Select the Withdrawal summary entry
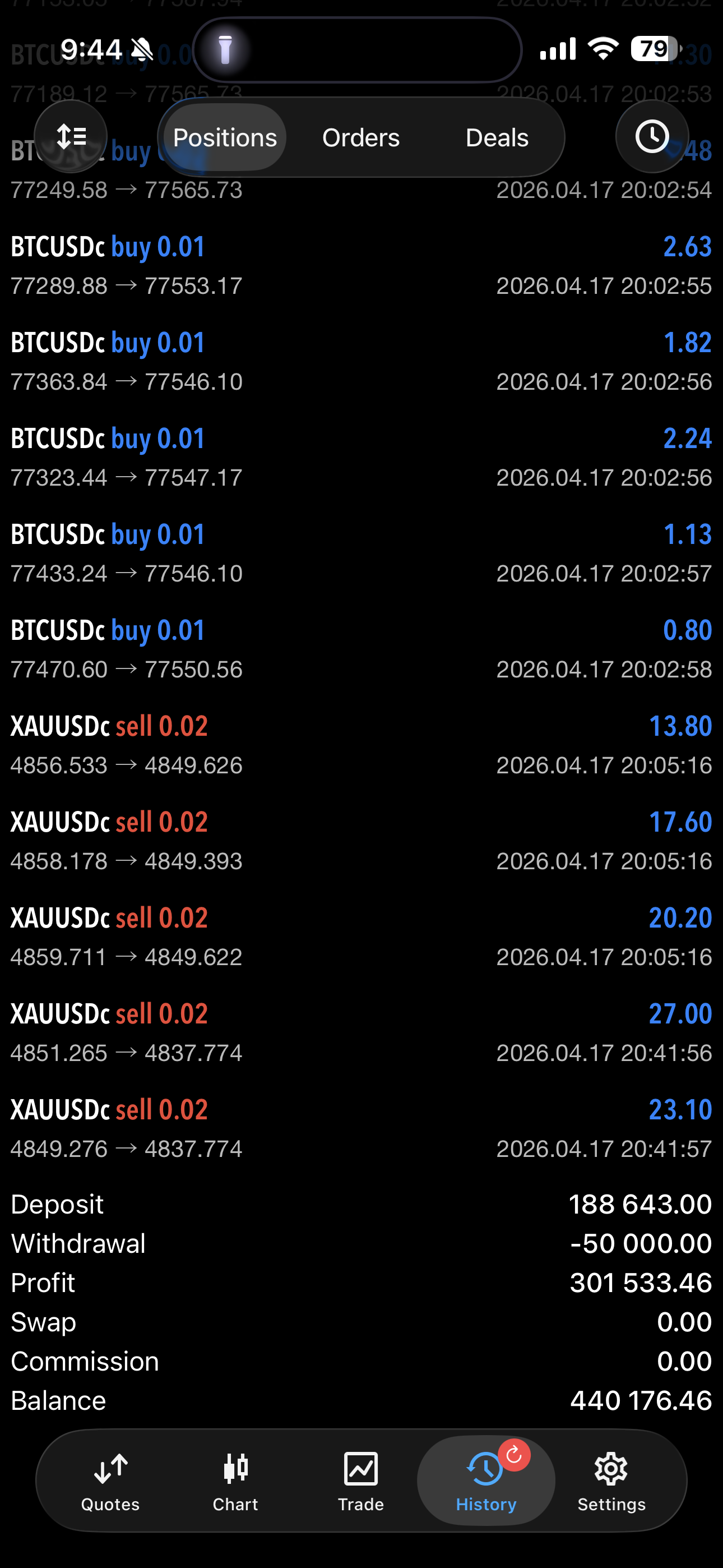This screenshot has width=723, height=1568. coord(361,1243)
